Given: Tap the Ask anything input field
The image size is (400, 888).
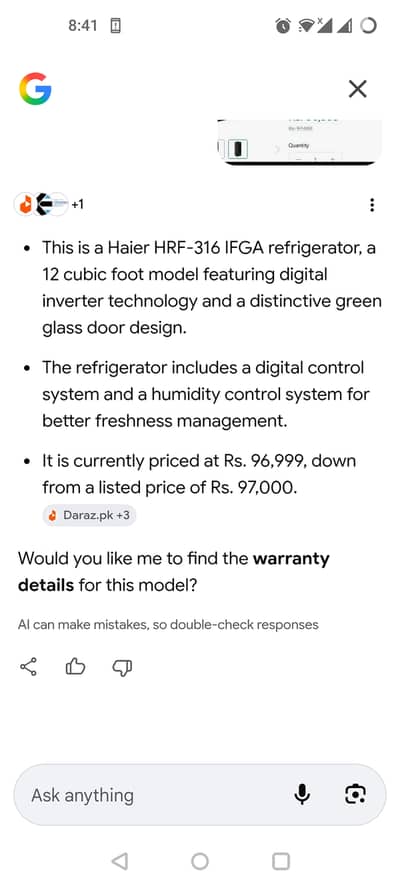Looking at the screenshot, I should 153,795.
